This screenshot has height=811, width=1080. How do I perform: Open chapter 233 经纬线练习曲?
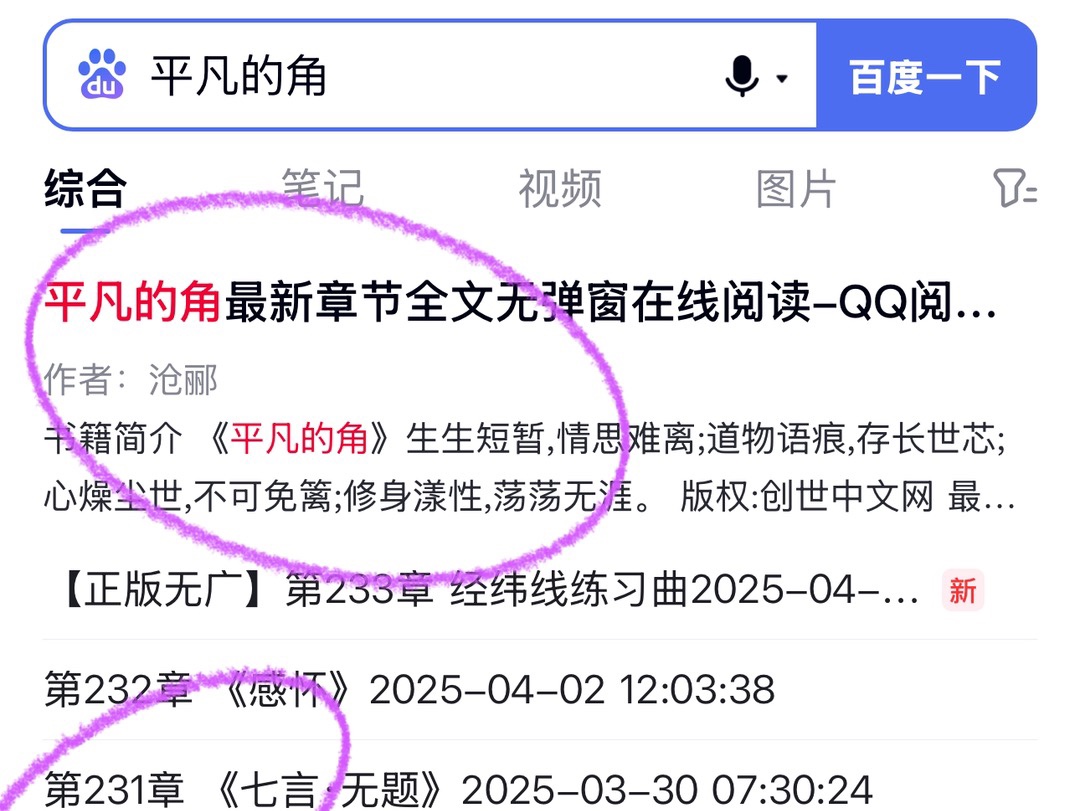coord(500,591)
